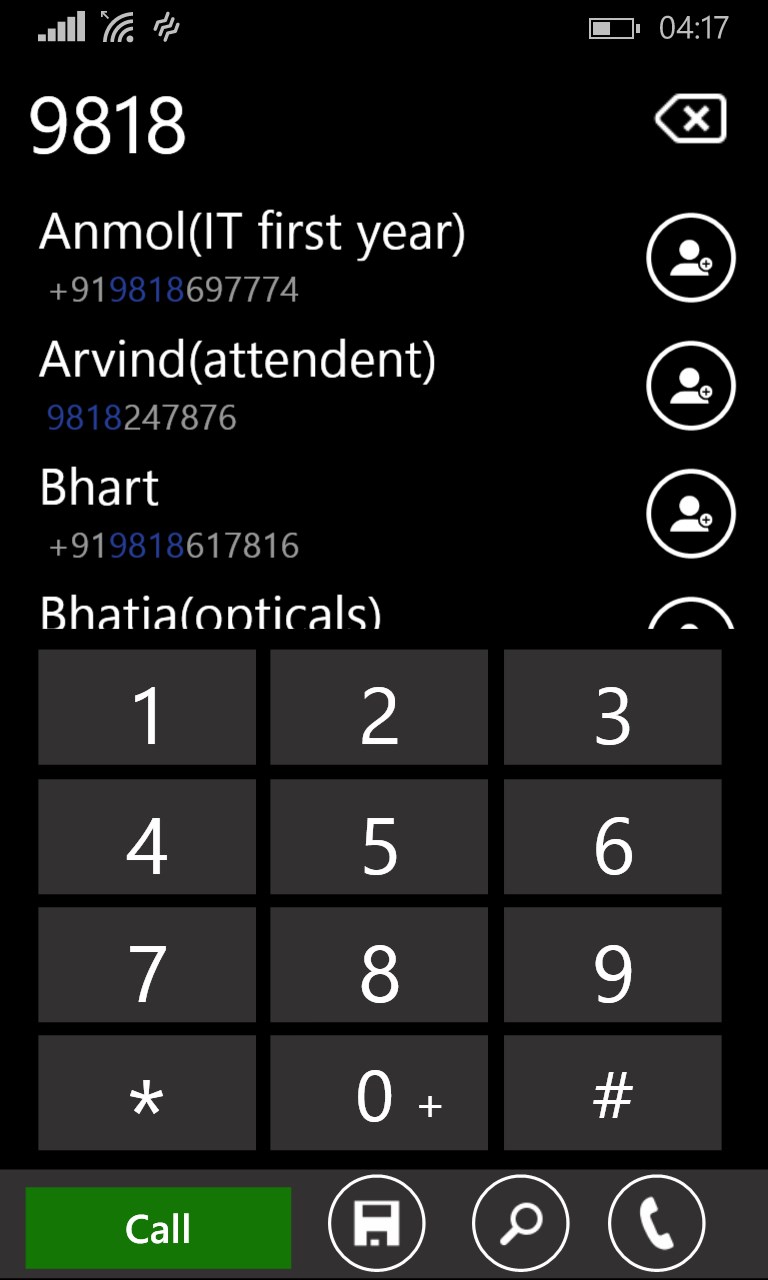This screenshot has width=768, height=1280.
Task: Add Anmol(IT first year) as a contact
Action: click(691, 257)
